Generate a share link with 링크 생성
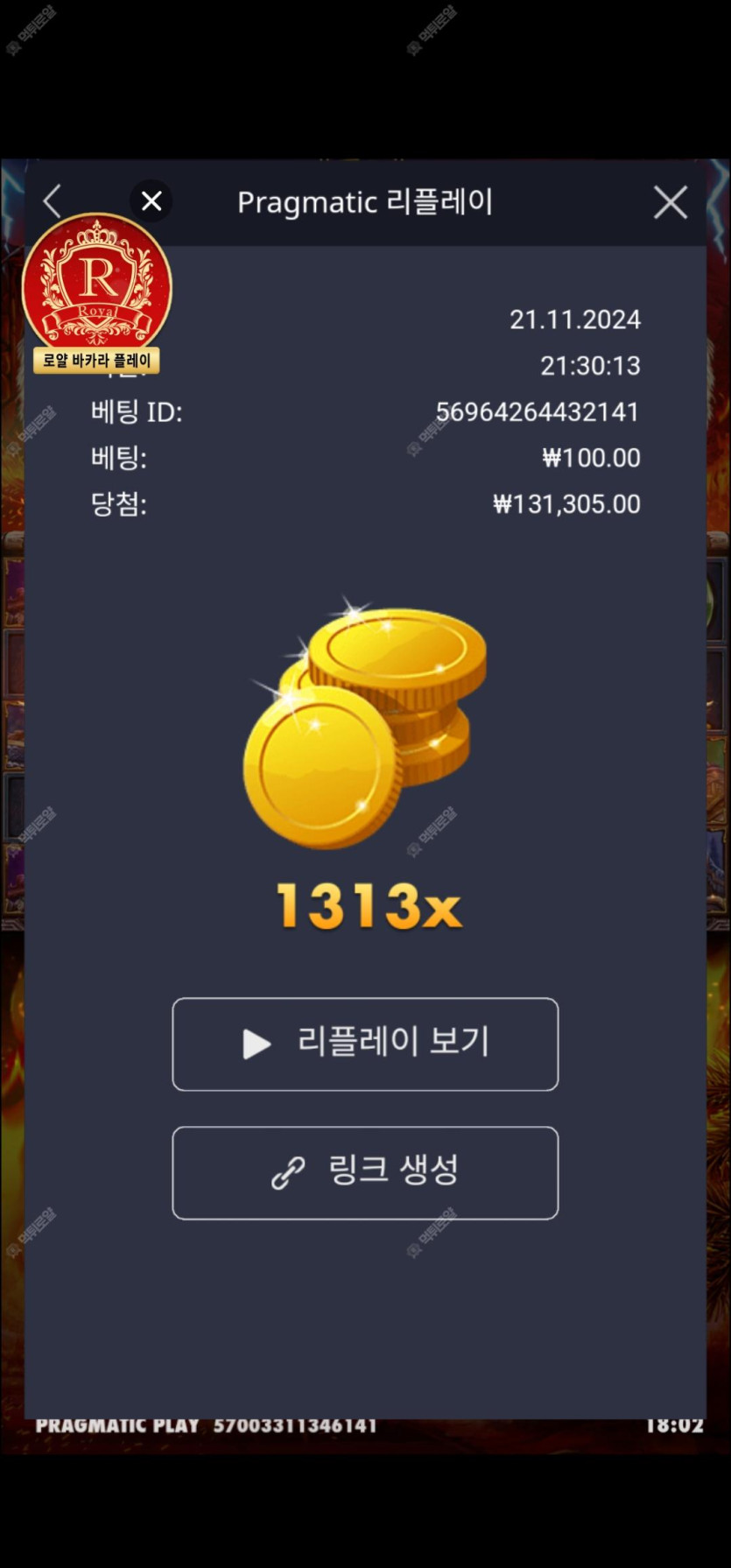The width and height of the screenshot is (731, 1568). point(365,1172)
